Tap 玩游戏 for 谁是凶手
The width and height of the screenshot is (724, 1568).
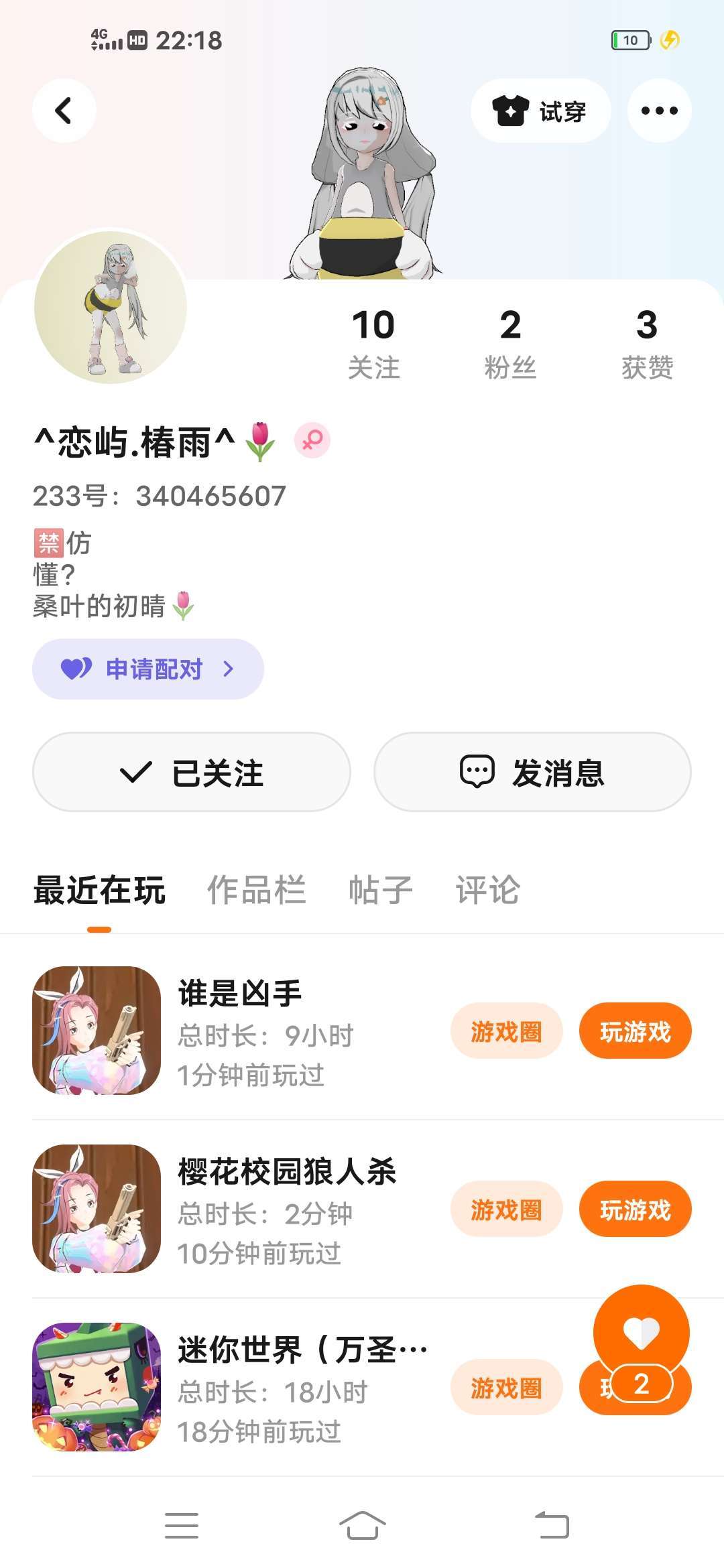pos(636,1031)
